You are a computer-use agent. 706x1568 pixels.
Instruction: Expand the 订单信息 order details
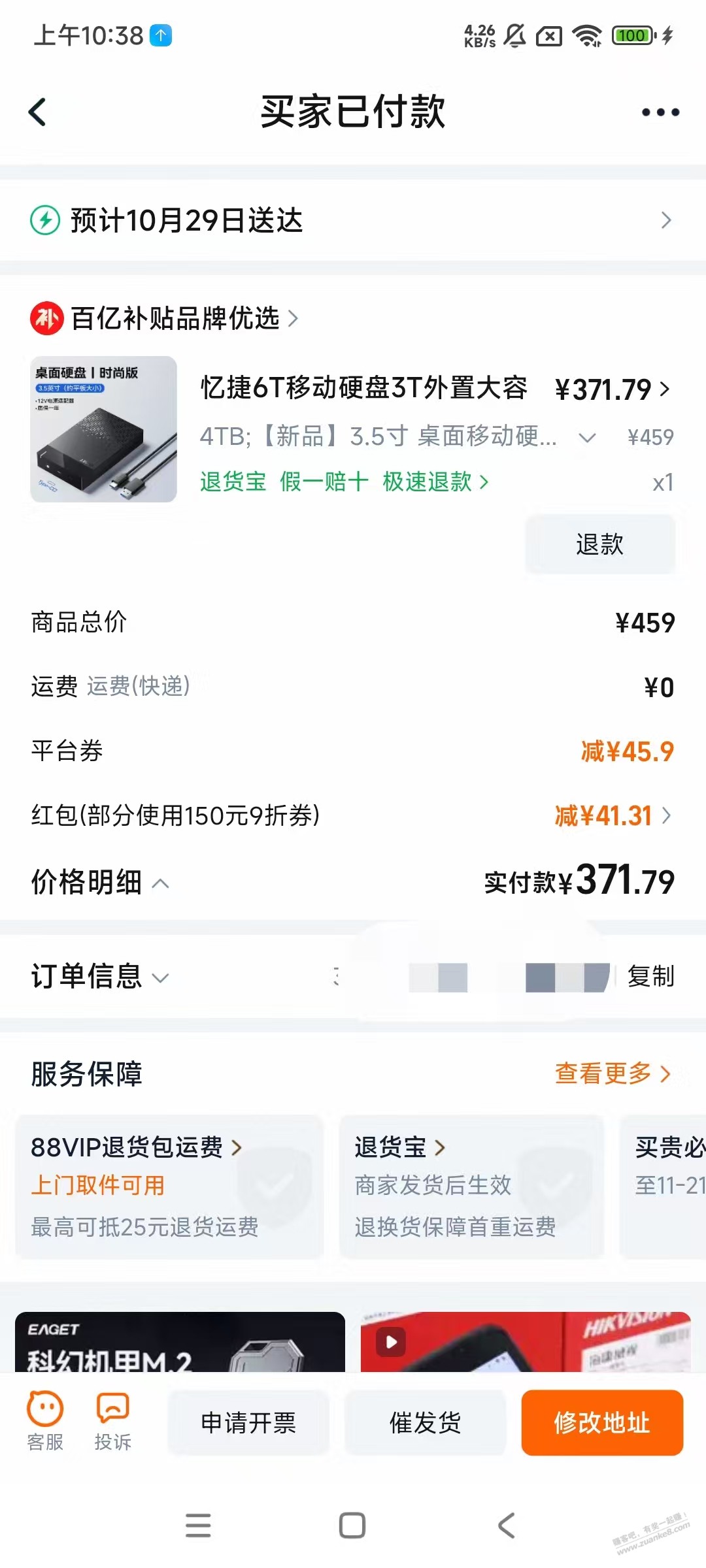pos(99,977)
